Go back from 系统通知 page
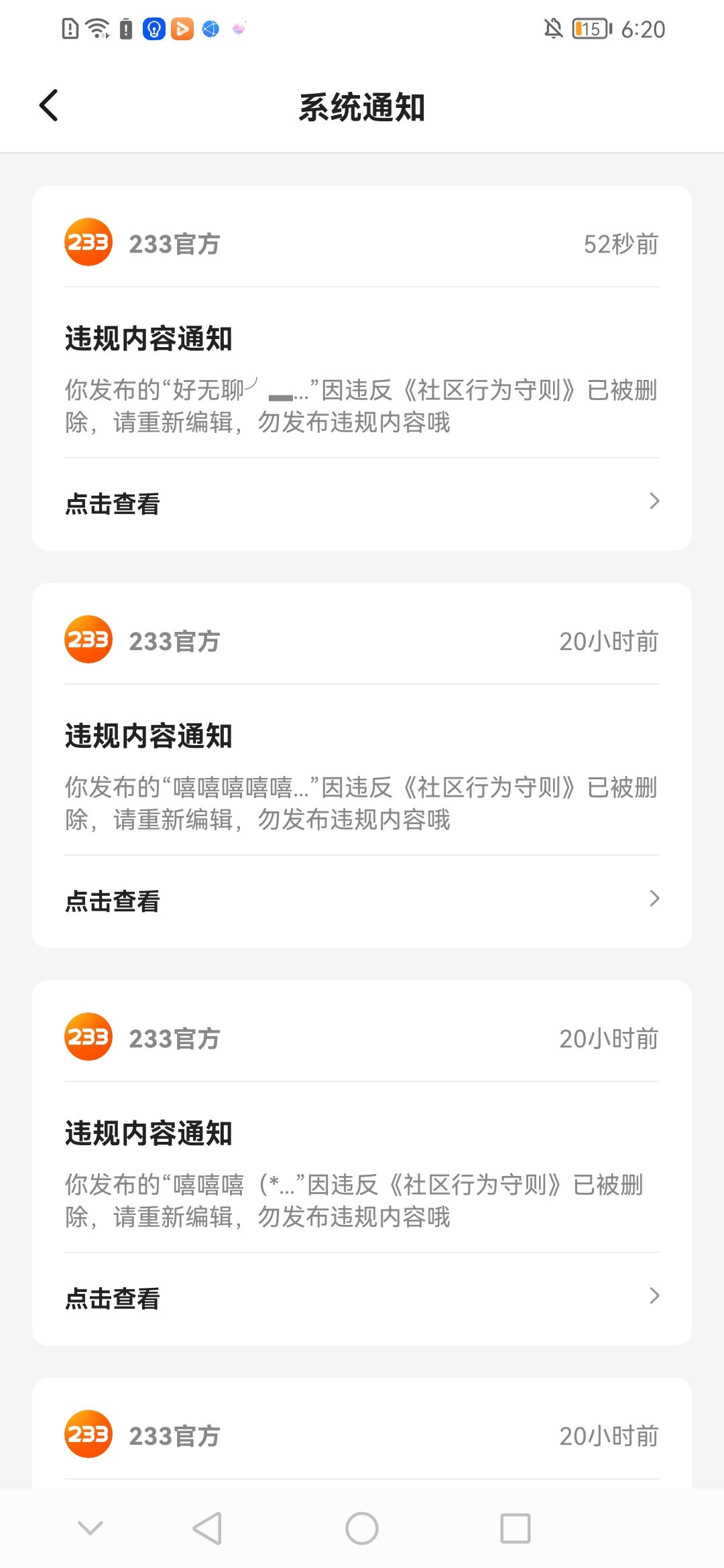The width and height of the screenshot is (724, 1568). coord(49,106)
